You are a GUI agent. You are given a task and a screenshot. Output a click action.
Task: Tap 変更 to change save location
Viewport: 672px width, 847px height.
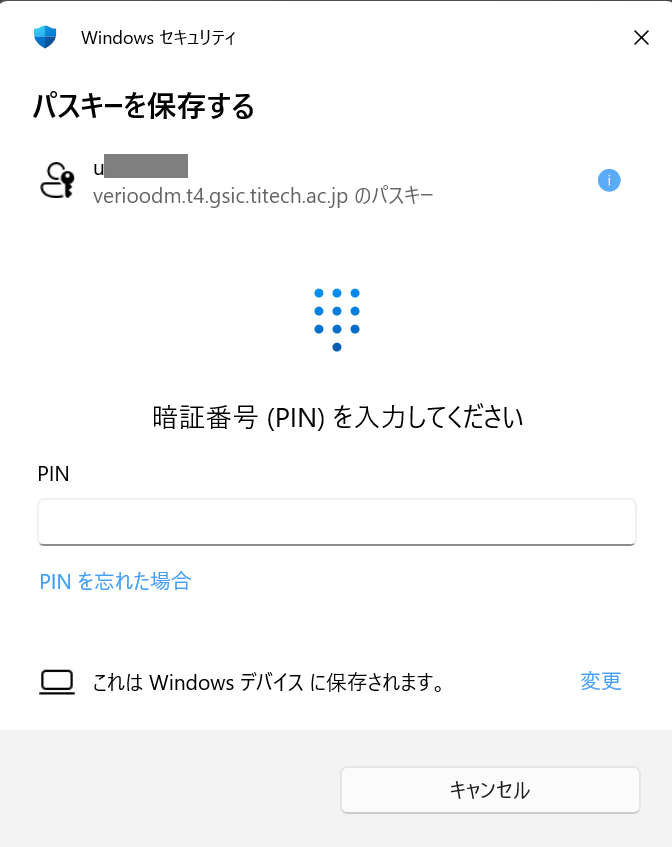click(x=601, y=681)
